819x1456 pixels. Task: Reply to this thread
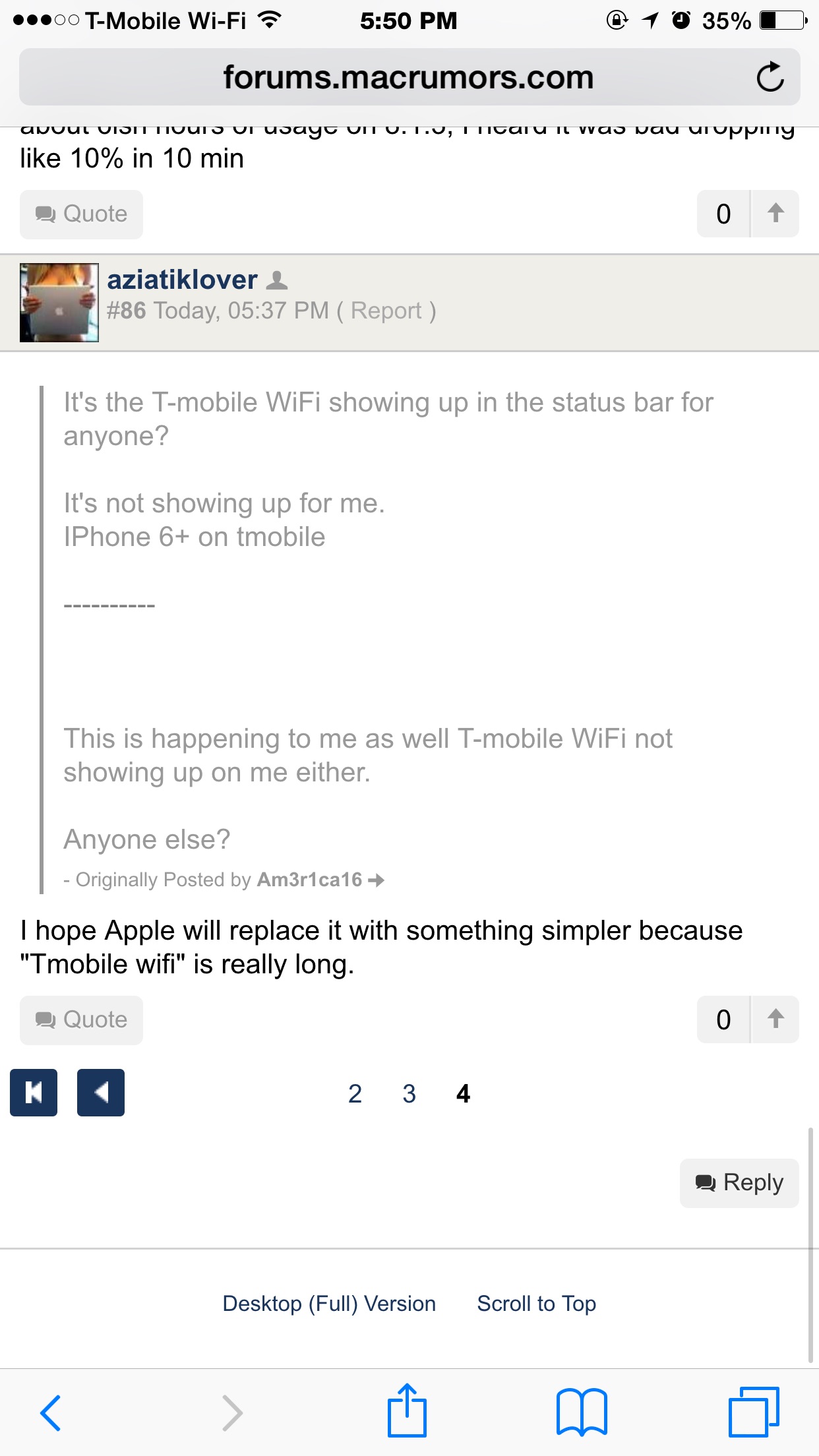click(x=739, y=1183)
